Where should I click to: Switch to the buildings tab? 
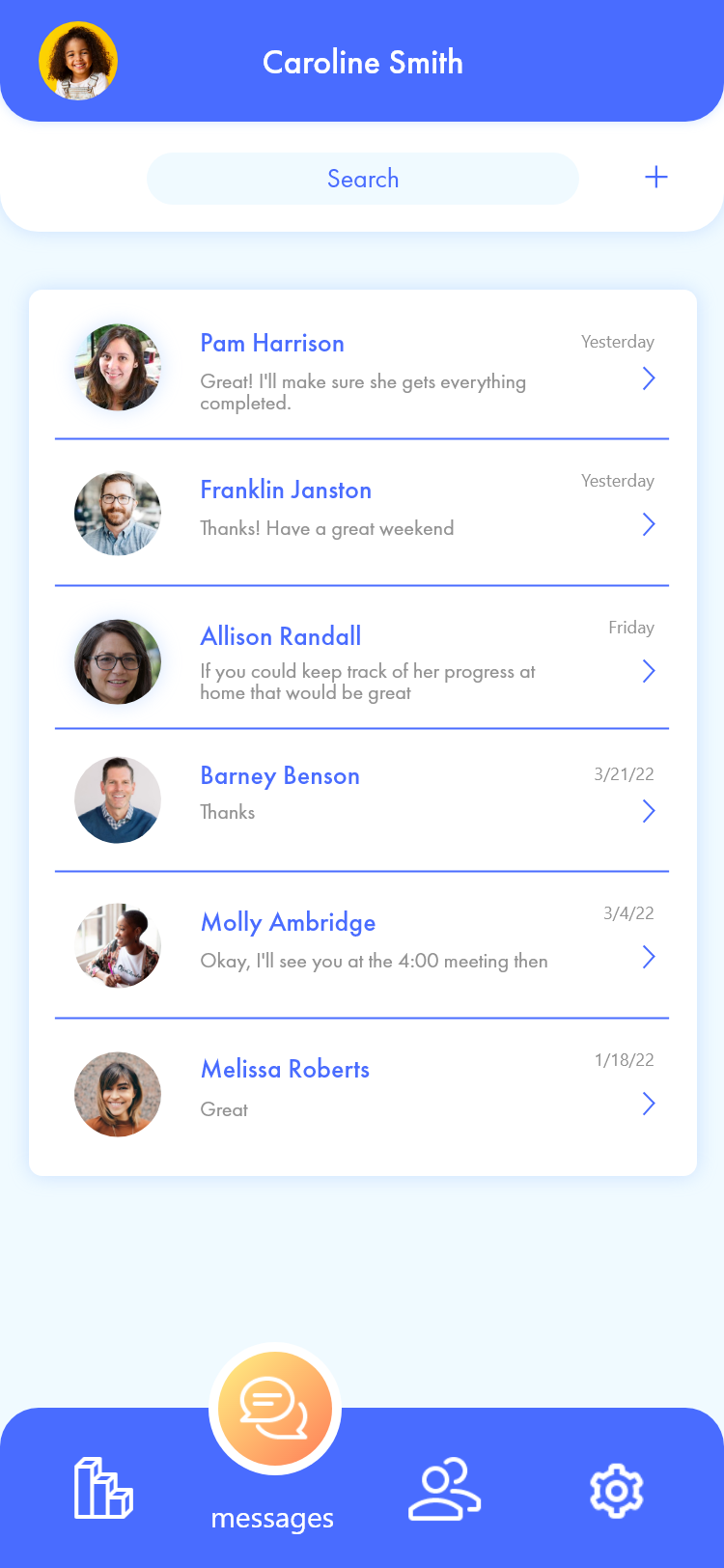102,1488
